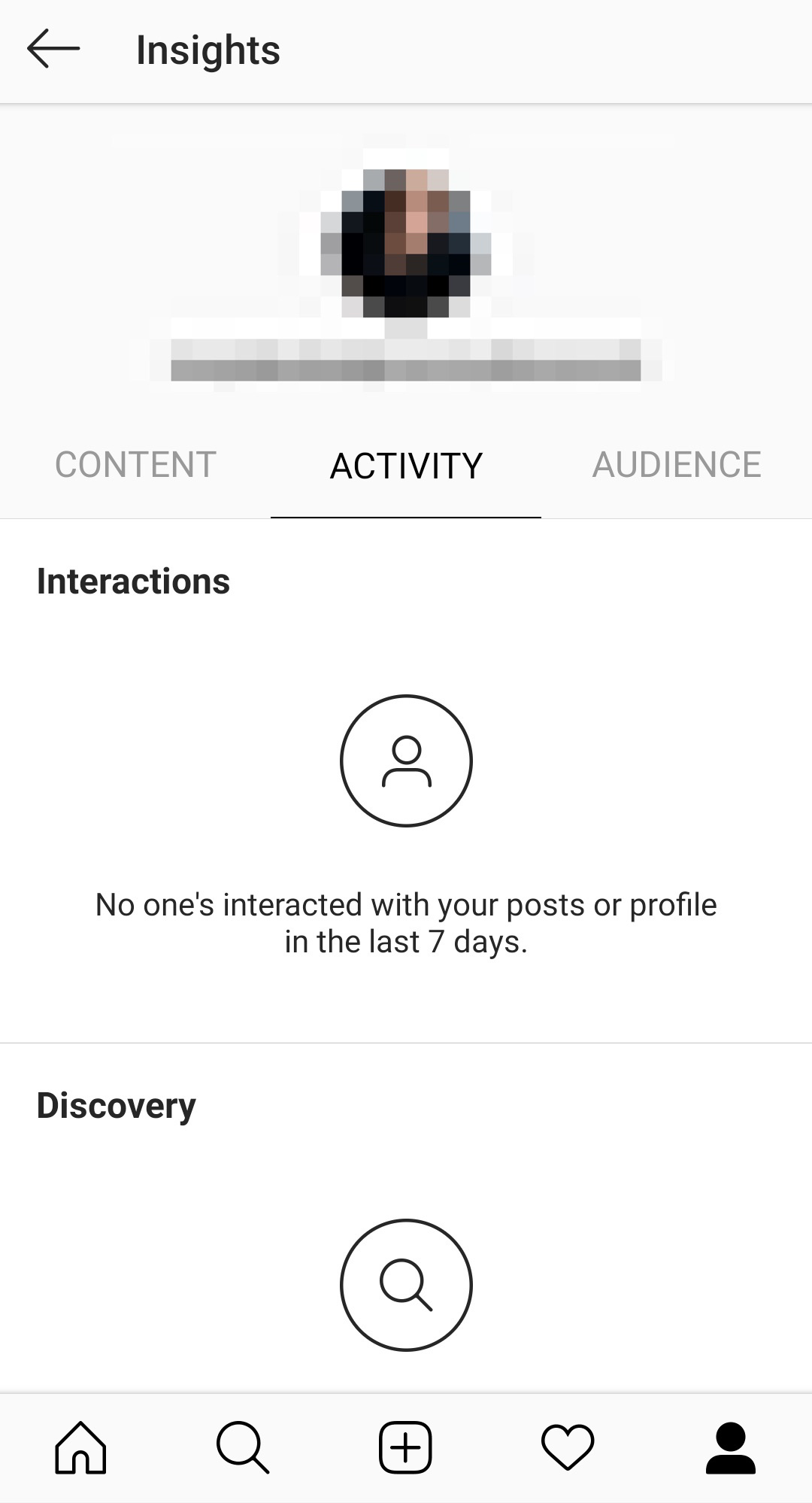The height and width of the screenshot is (1503, 812).
Task: Stay on the ACTIVITY tab
Action: 406,465
